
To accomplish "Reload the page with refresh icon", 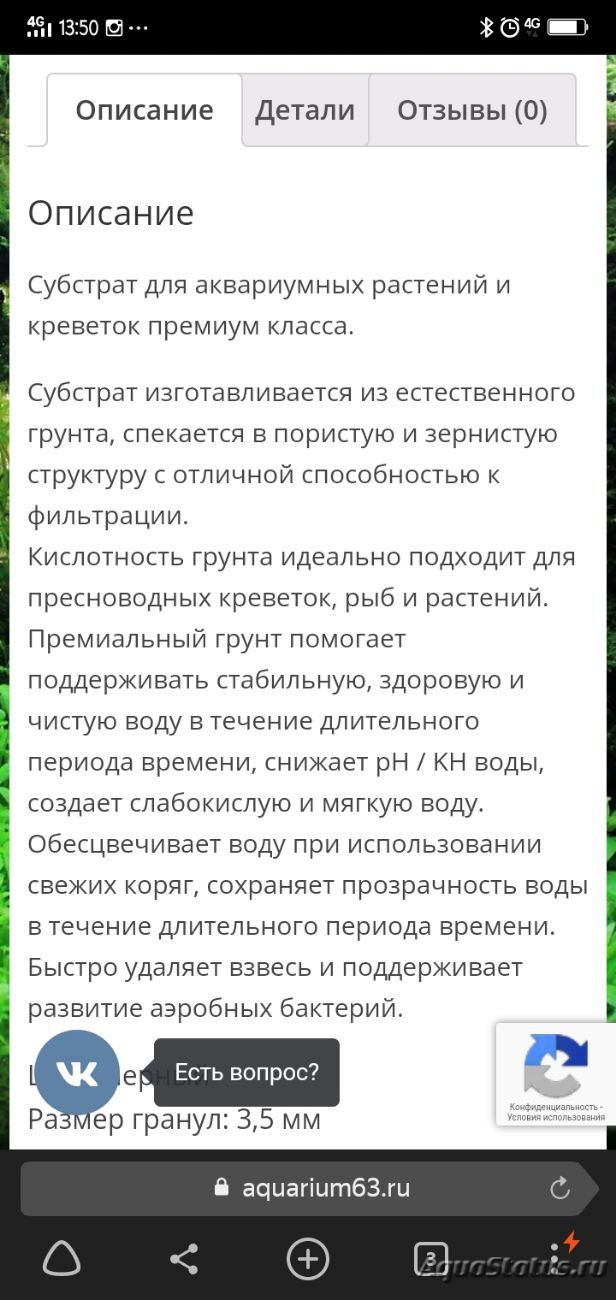I will click(560, 1188).
